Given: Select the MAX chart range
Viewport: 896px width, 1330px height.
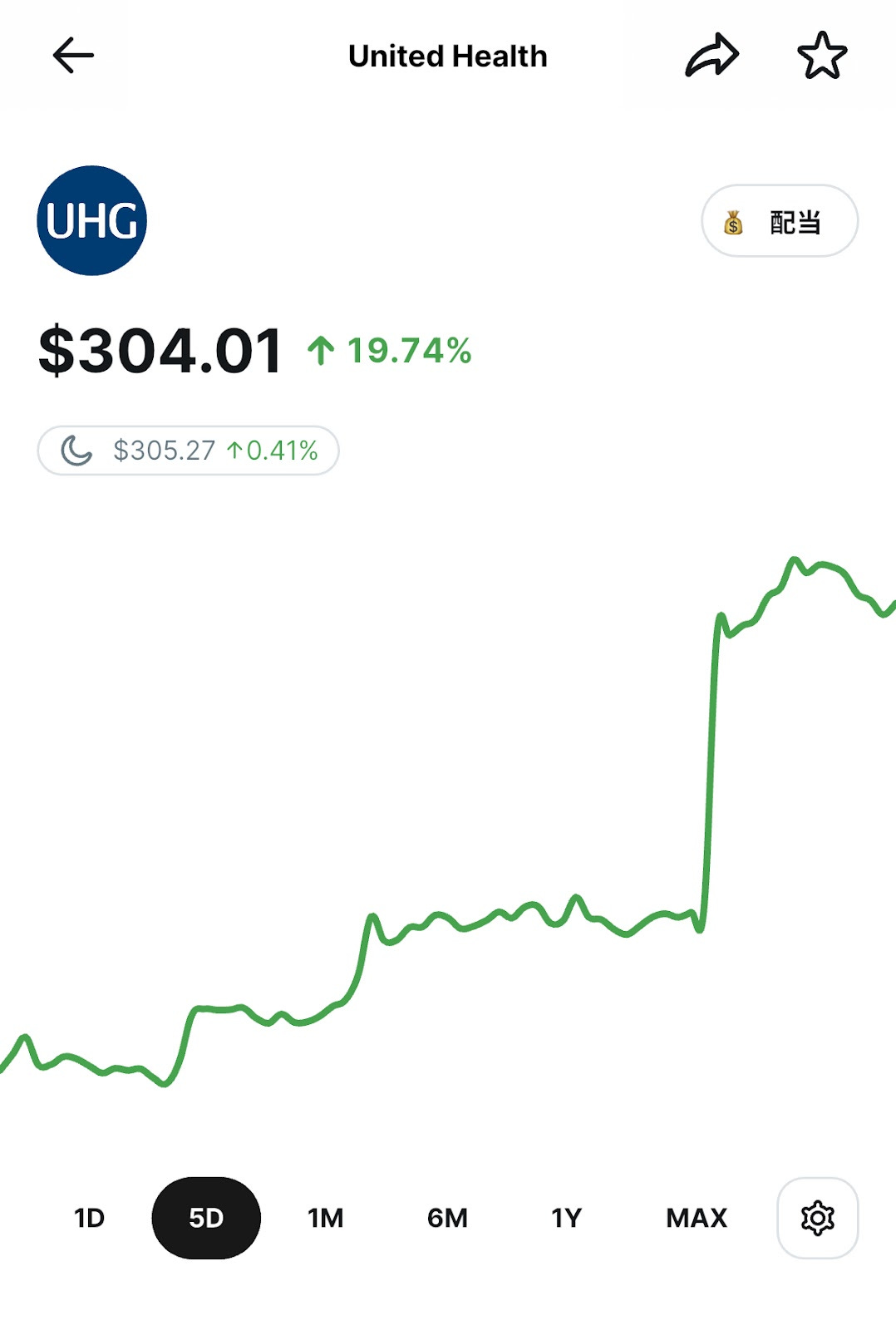Looking at the screenshot, I should click(x=697, y=1218).
